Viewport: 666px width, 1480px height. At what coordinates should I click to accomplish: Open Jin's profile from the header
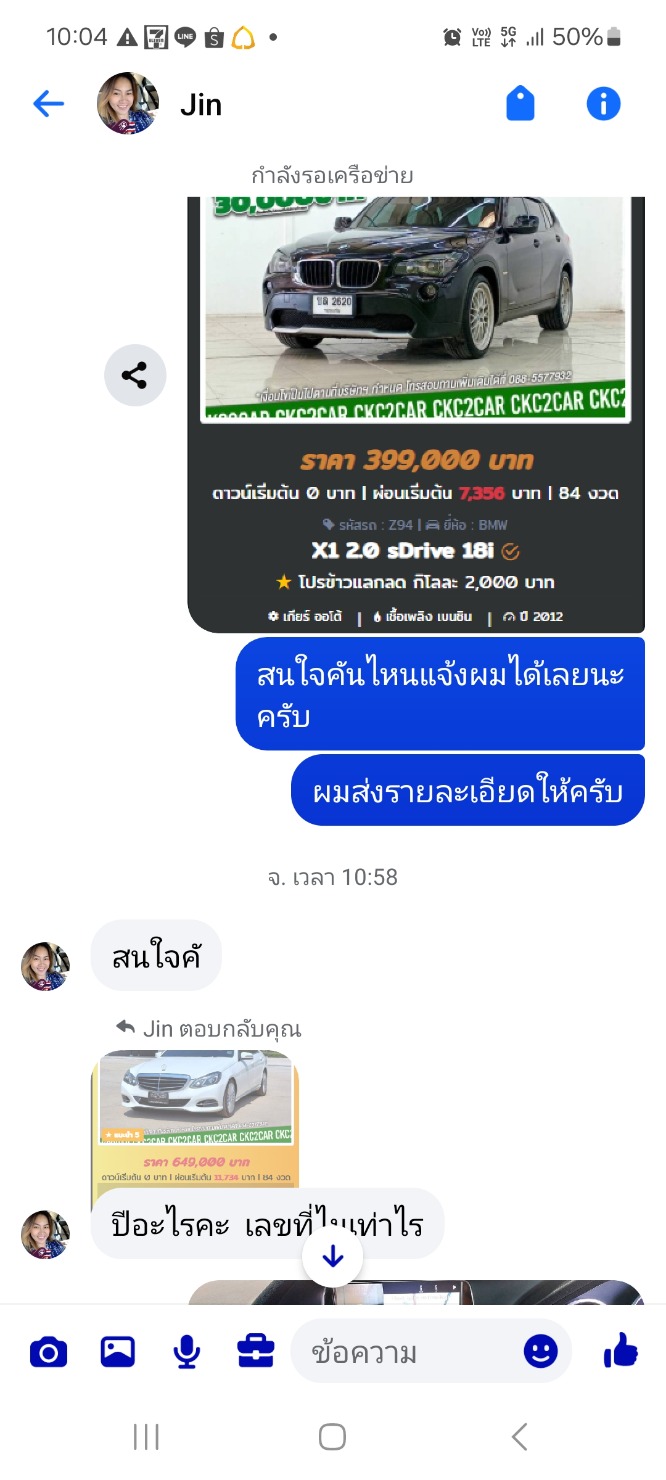160,104
